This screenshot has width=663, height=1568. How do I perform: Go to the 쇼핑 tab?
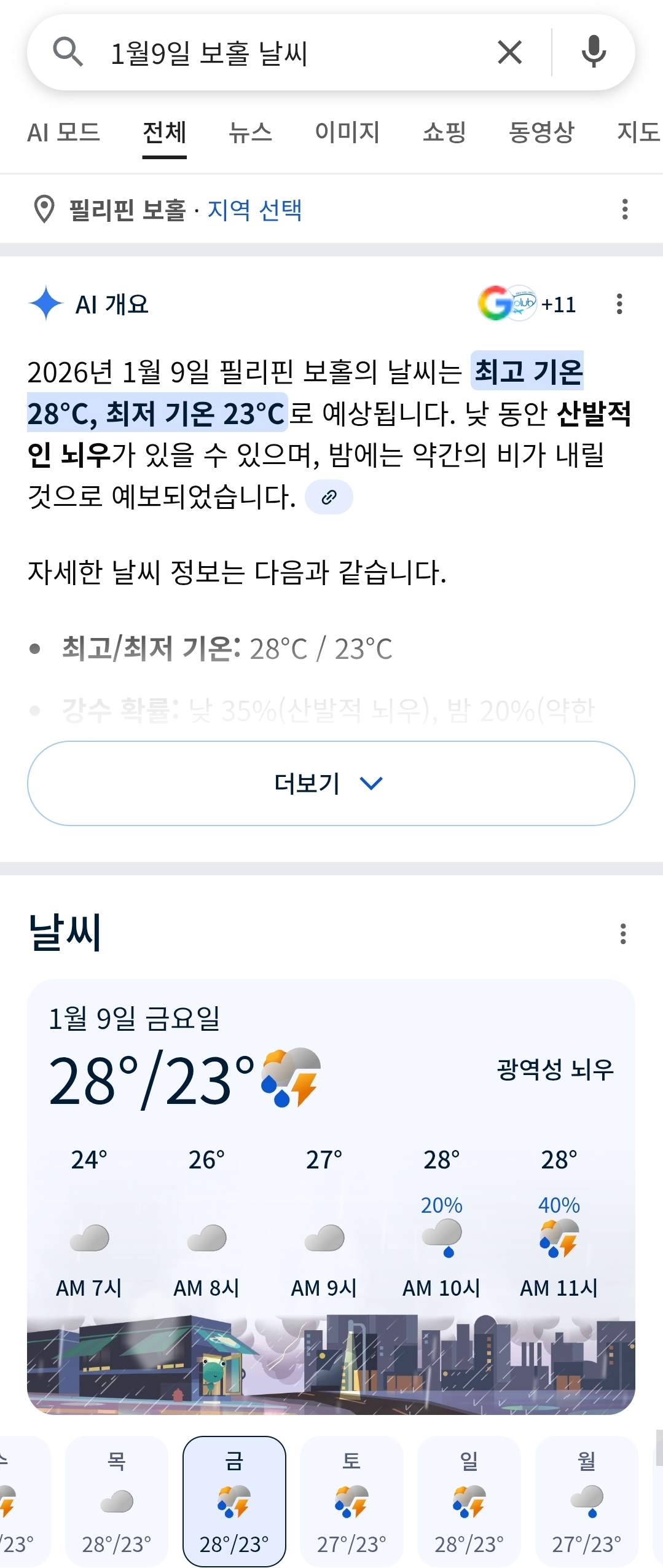point(444,132)
